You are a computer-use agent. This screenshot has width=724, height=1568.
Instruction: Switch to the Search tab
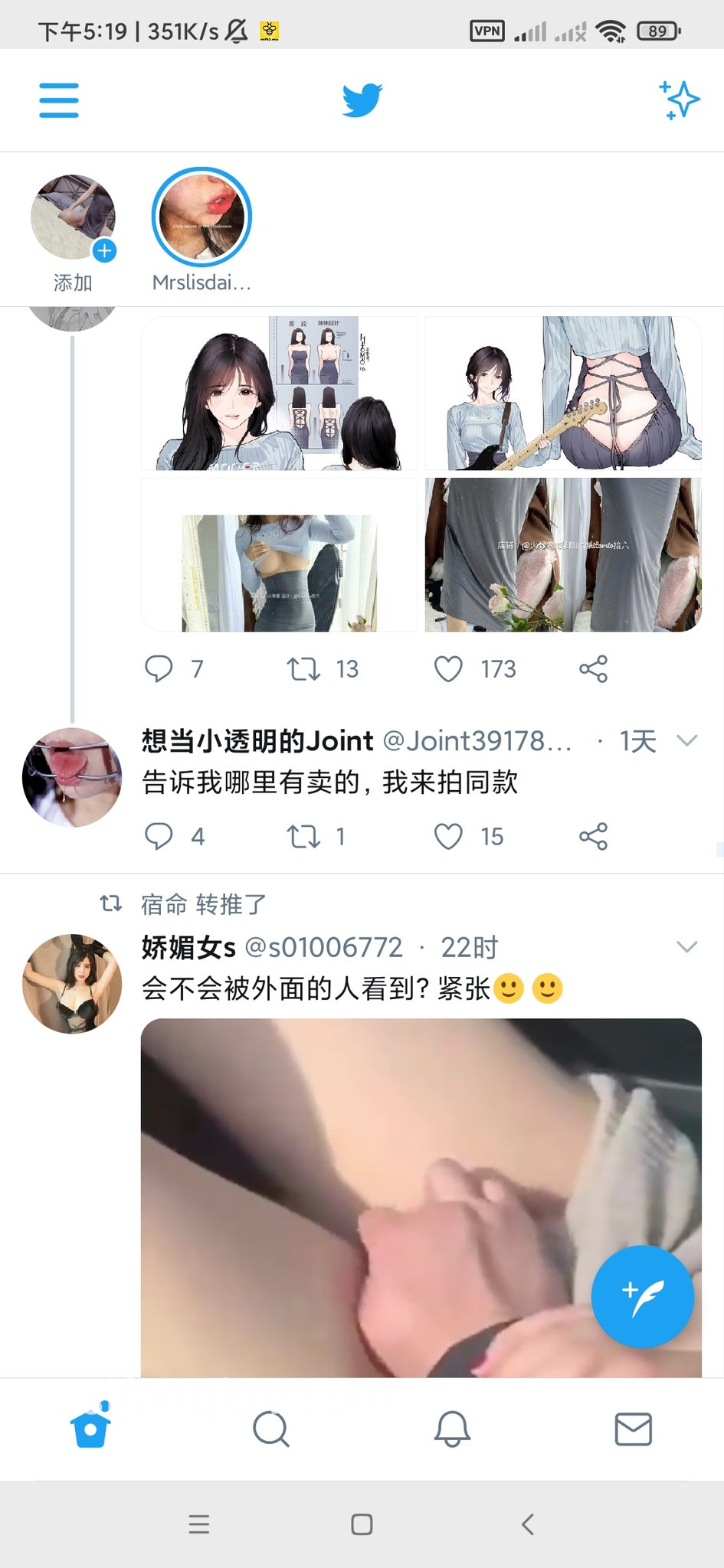[271, 1429]
